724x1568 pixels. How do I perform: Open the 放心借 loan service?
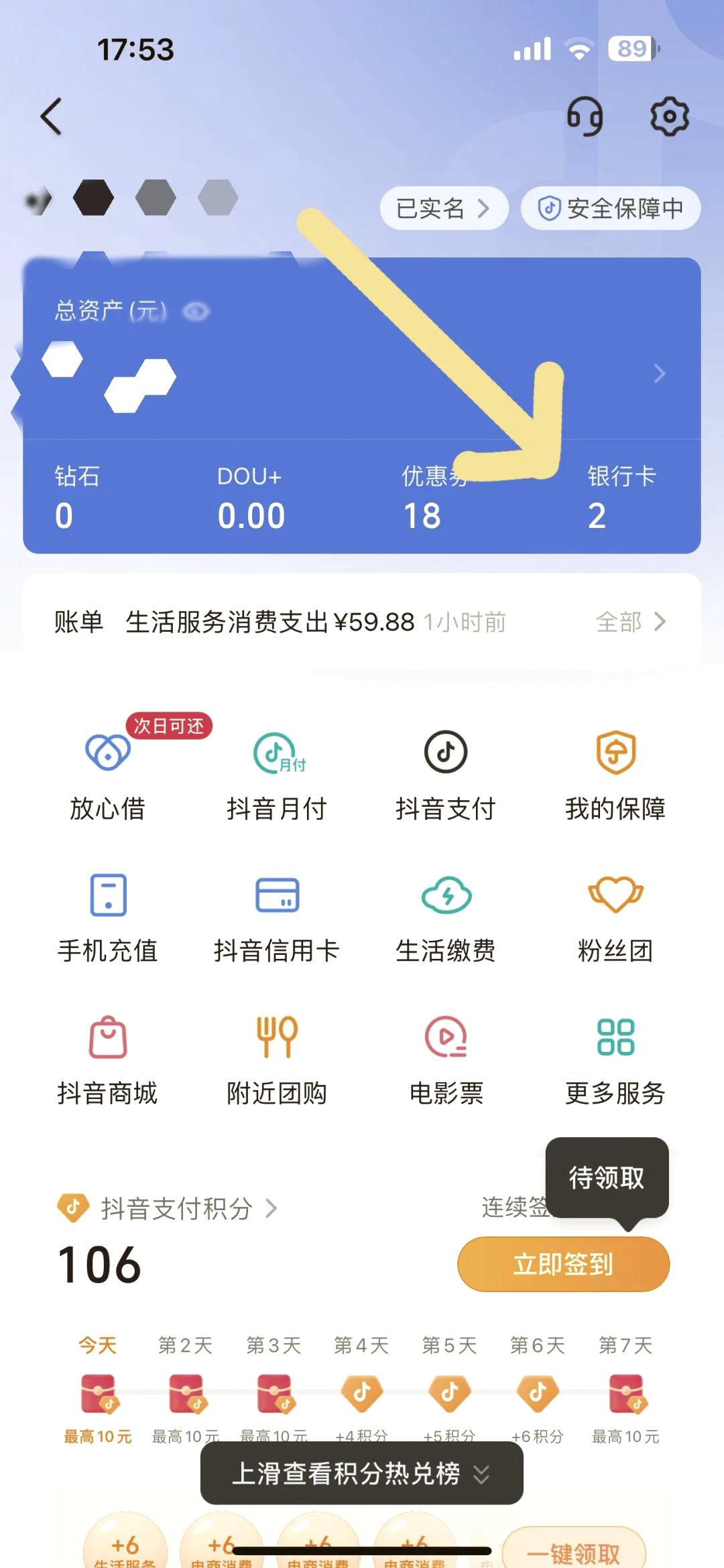click(107, 771)
